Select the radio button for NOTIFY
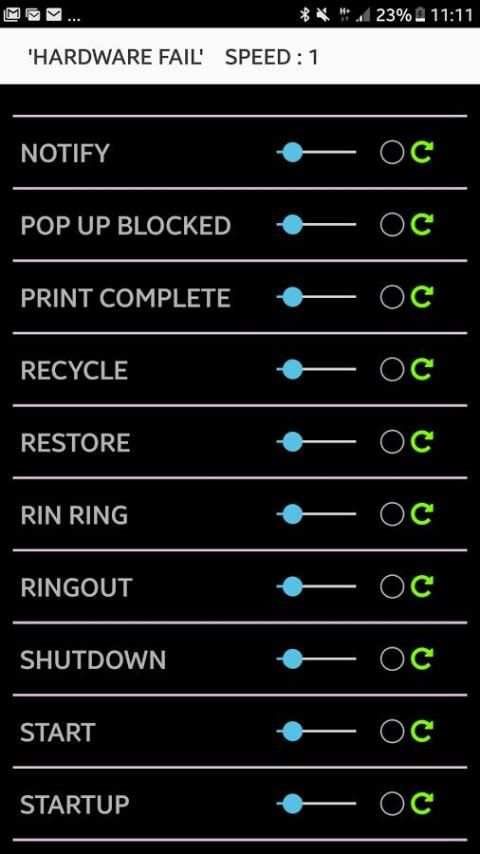 click(392, 152)
